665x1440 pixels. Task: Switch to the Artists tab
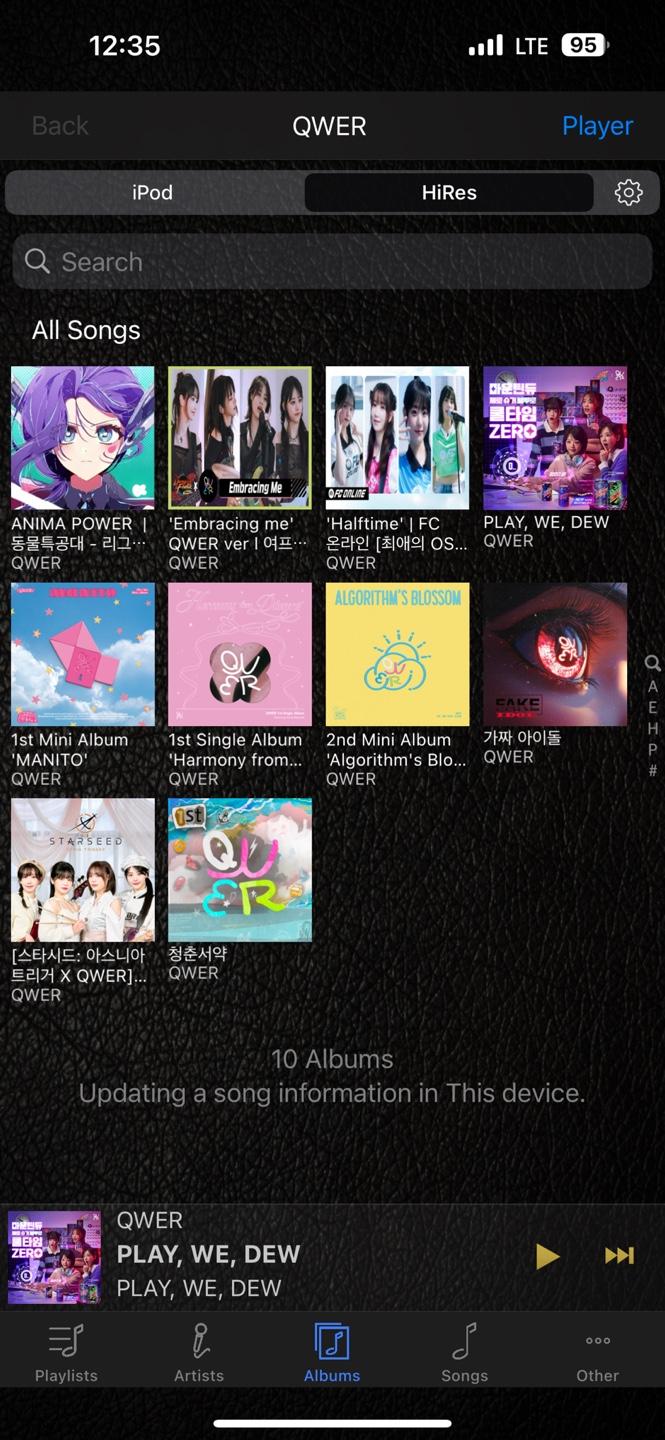(x=199, y=1353)
